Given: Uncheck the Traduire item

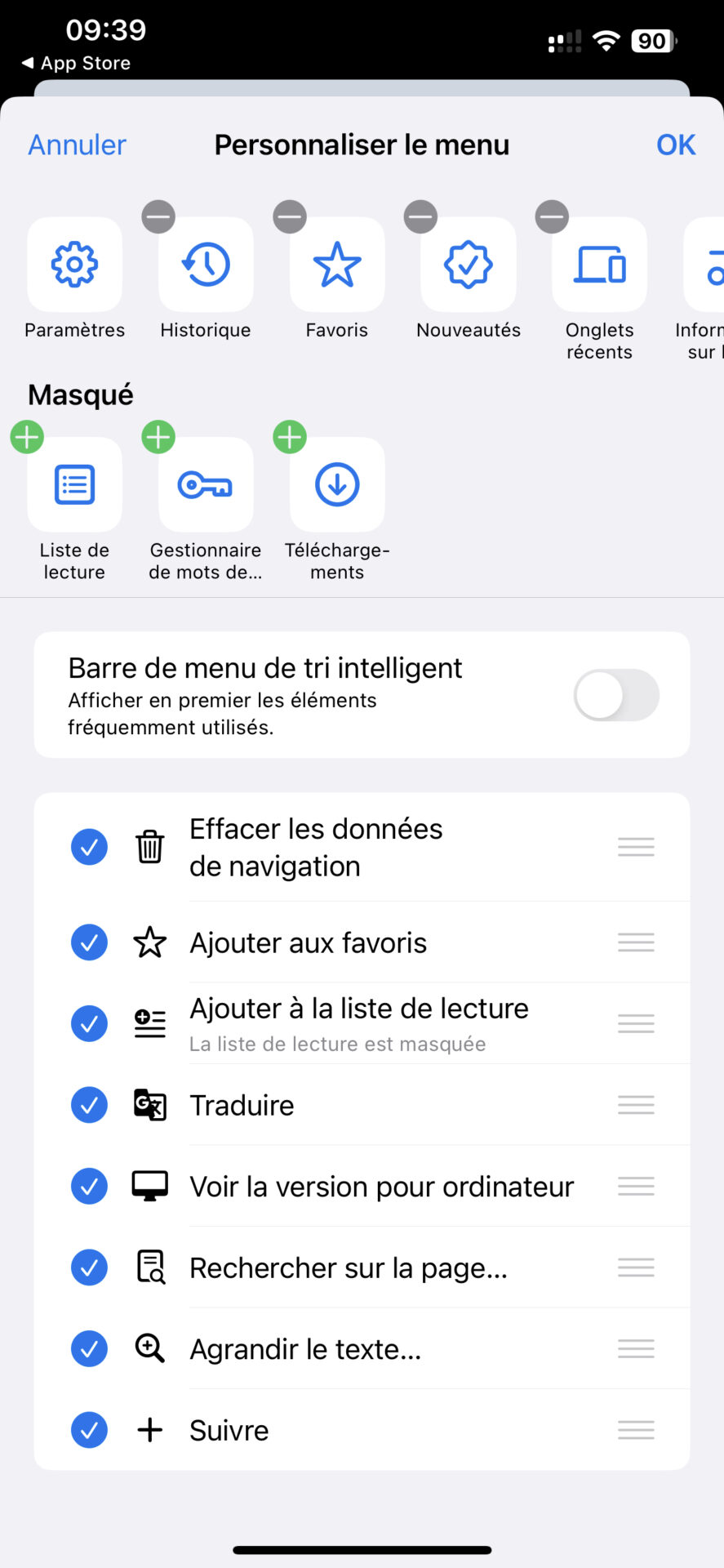Looking at the screenshot, I should [x=89, y=1105].
